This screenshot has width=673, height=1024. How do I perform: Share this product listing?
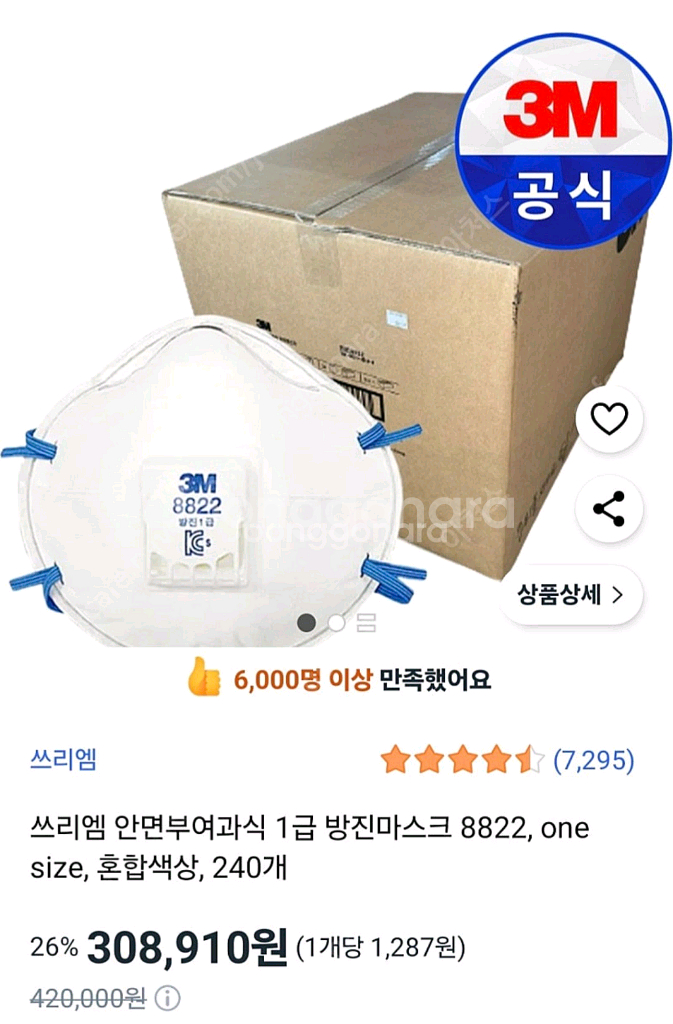[609, 508]
